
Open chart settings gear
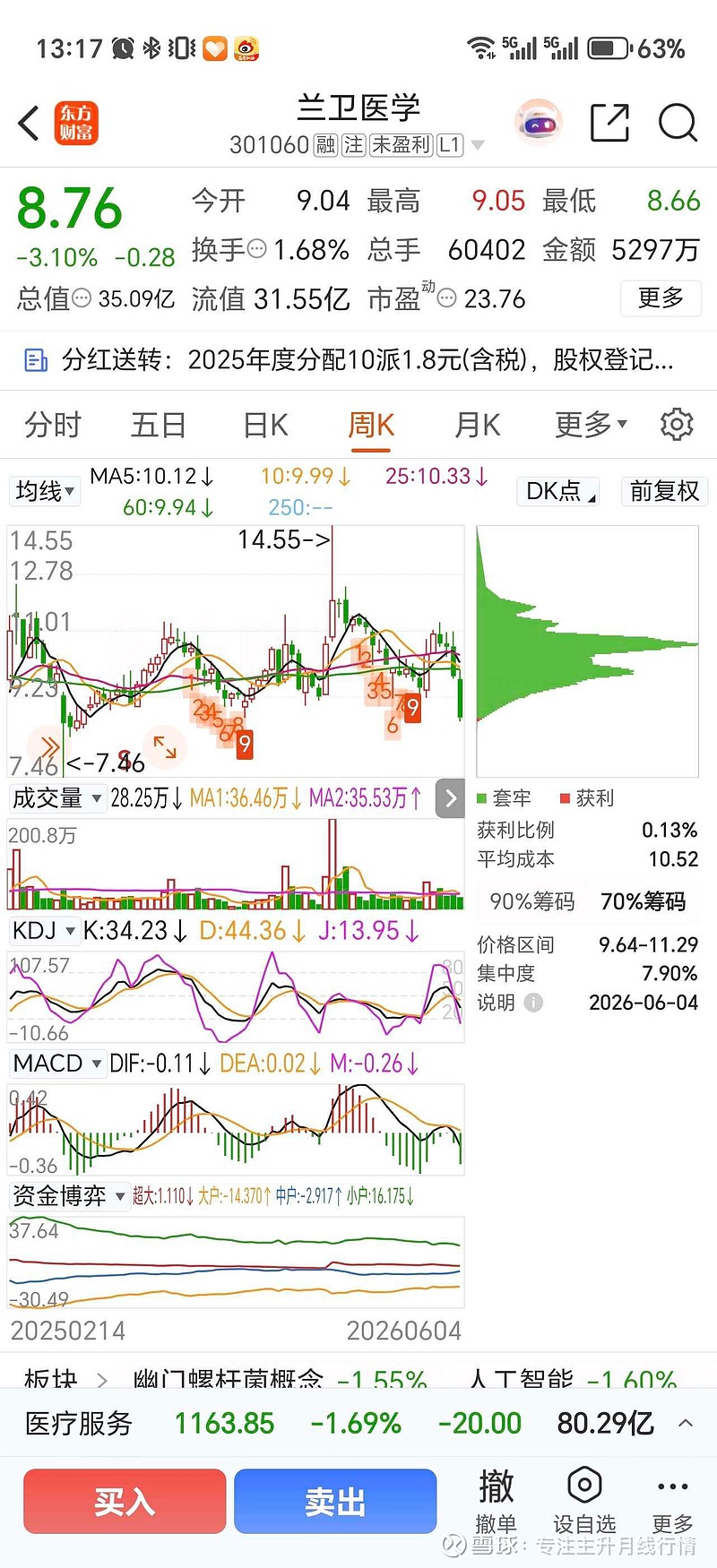coord(677,424)
